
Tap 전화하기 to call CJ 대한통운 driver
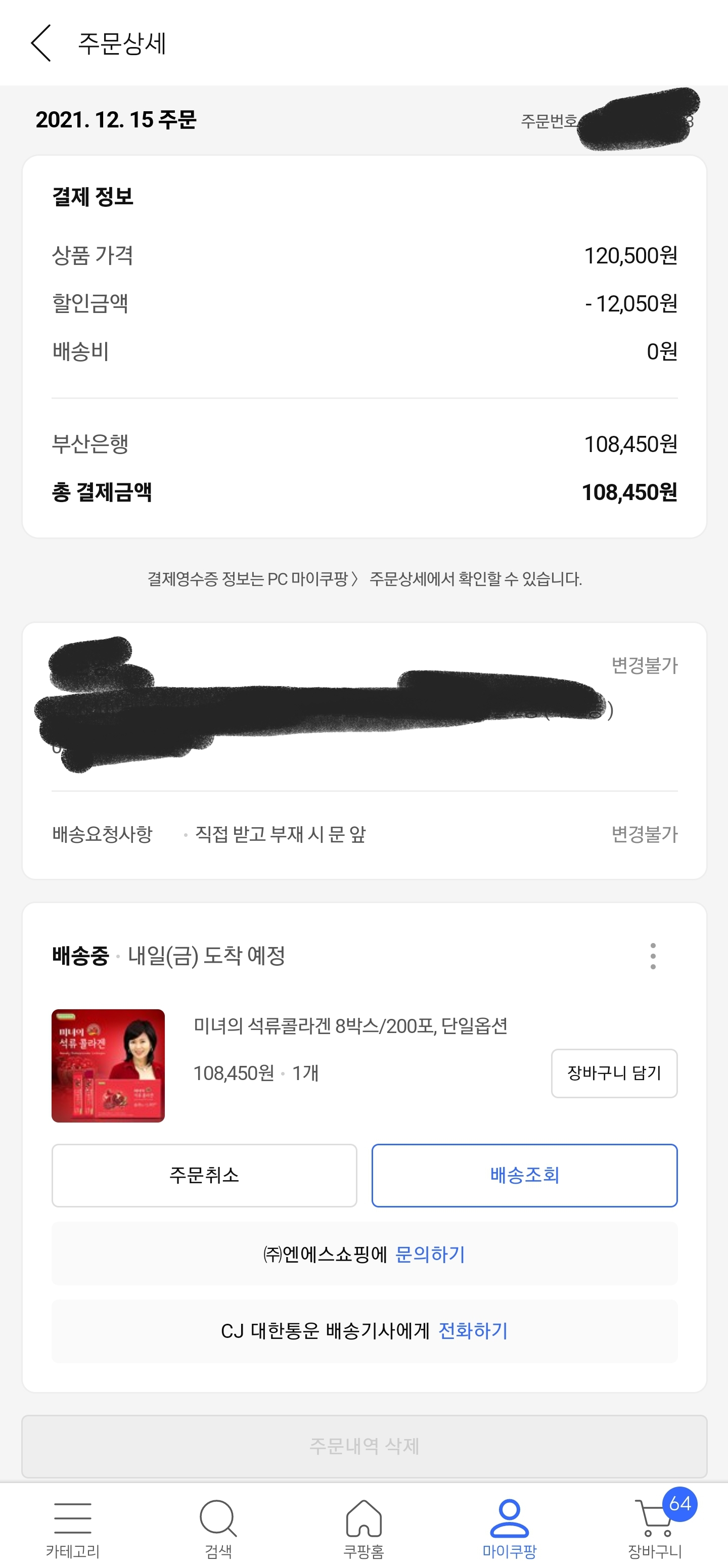pyautogui.click(x=473, y=1331)
